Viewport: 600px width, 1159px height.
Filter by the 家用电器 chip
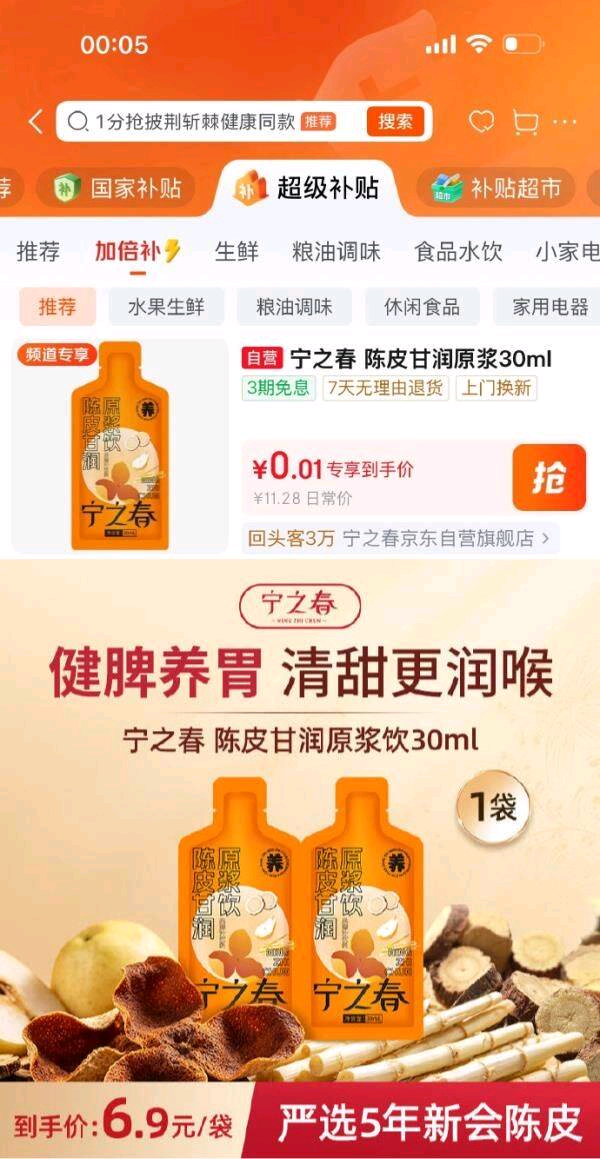point(549,307)
